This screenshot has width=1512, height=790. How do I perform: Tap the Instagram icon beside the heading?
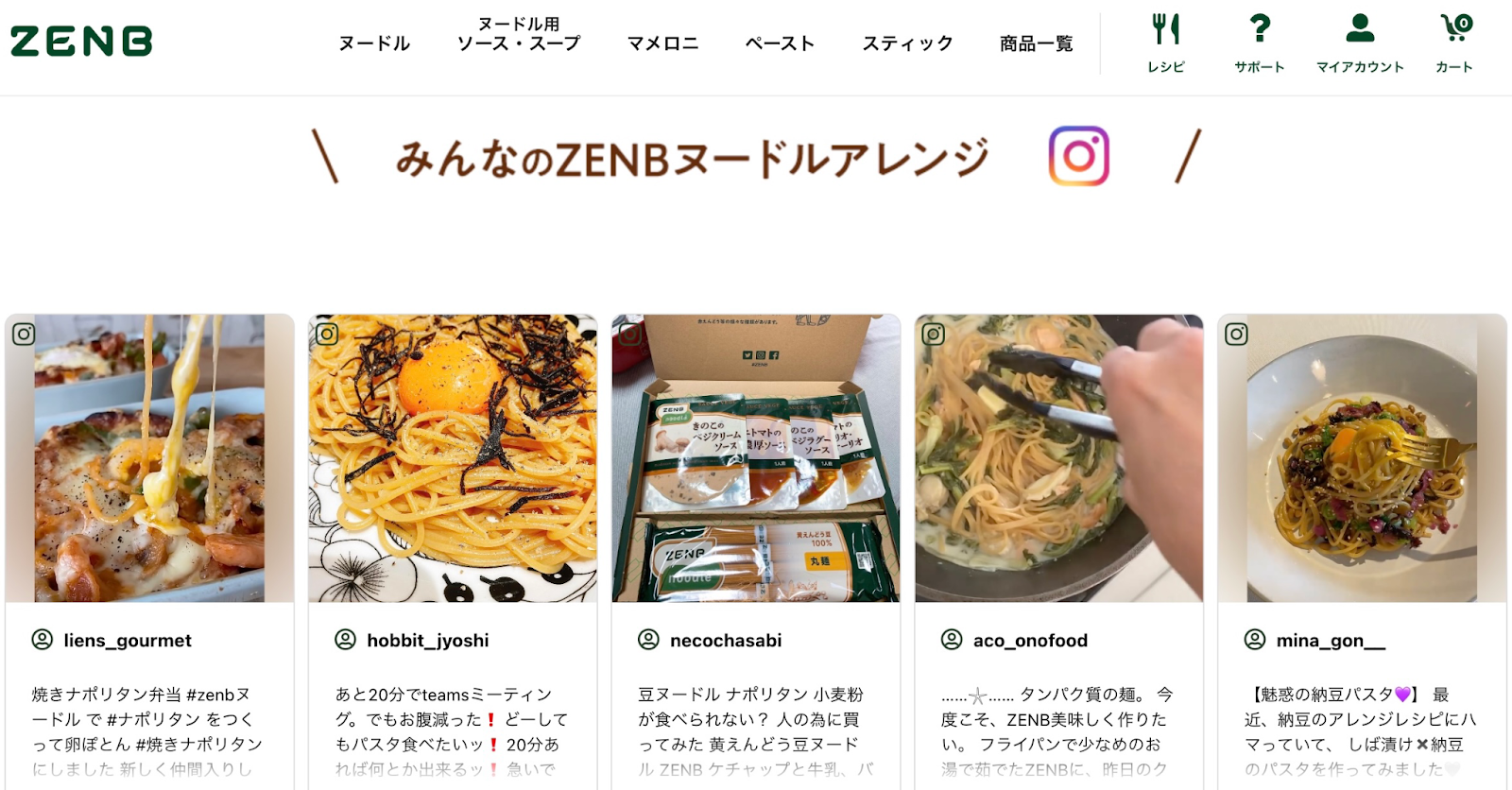(1078, 156)
